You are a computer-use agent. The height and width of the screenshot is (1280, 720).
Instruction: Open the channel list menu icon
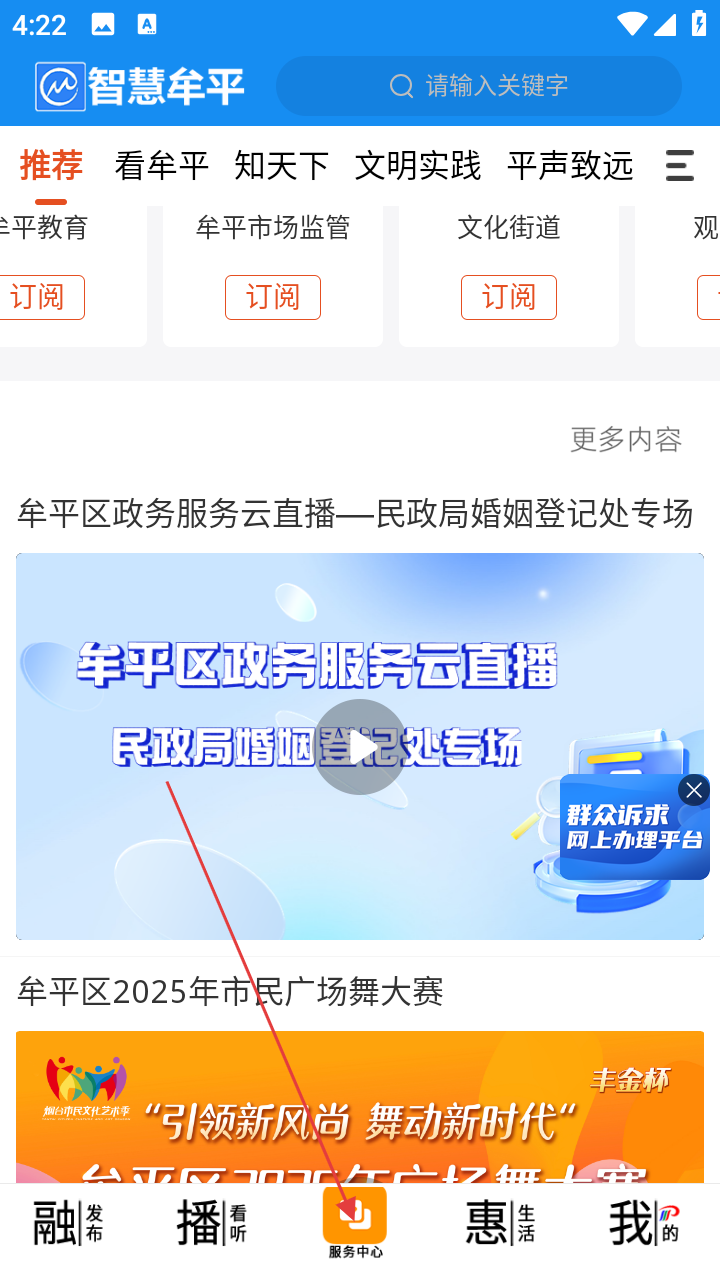[x=679, y=165]
